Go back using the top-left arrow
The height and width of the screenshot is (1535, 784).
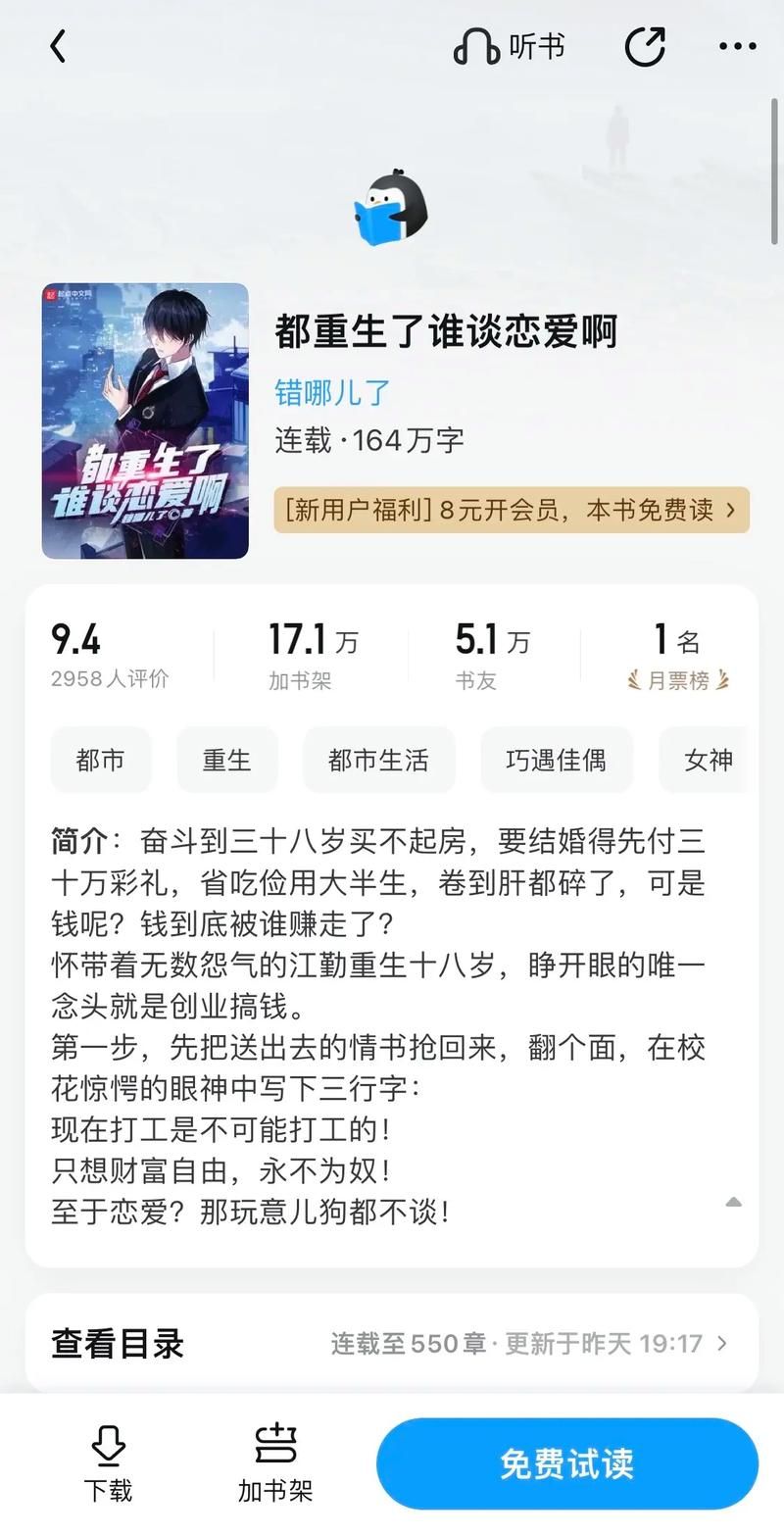point(58,46)
